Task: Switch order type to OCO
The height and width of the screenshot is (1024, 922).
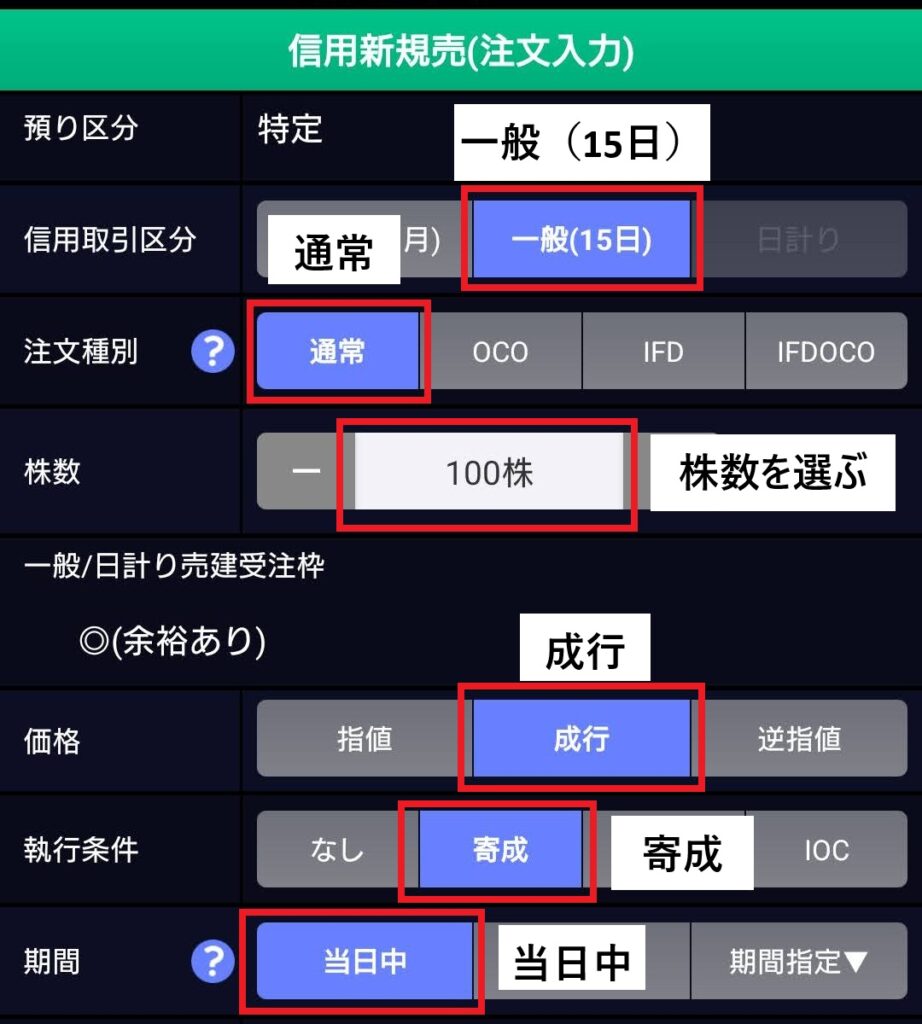Action: 500,352
